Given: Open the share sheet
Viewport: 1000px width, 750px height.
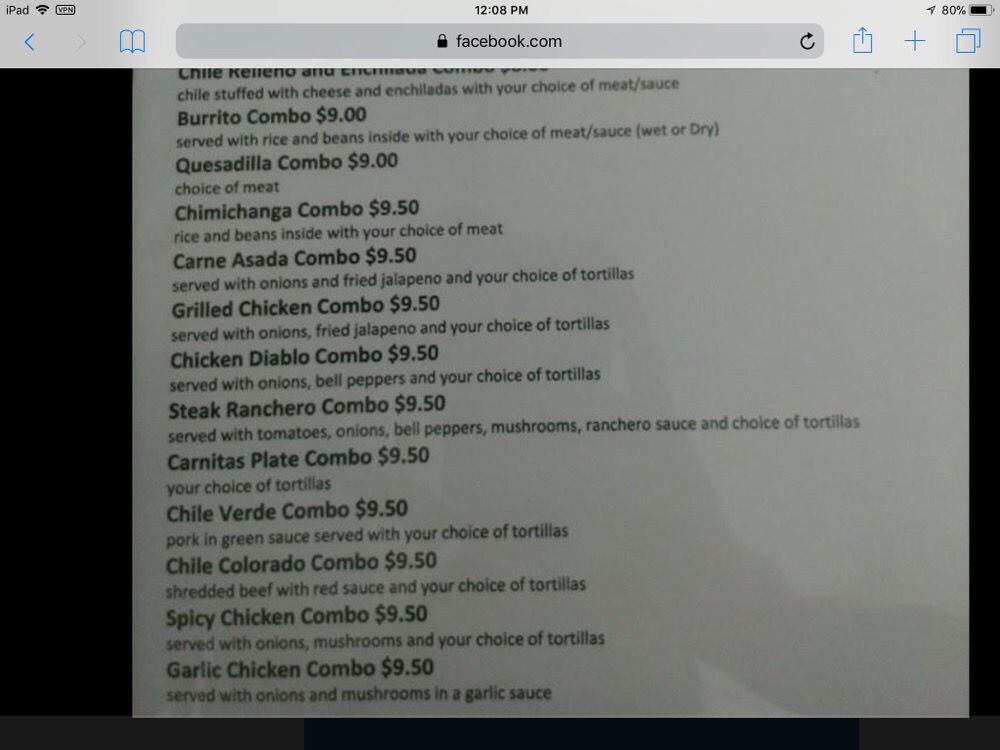Looking at the screenshot, I should pos(862,41).
